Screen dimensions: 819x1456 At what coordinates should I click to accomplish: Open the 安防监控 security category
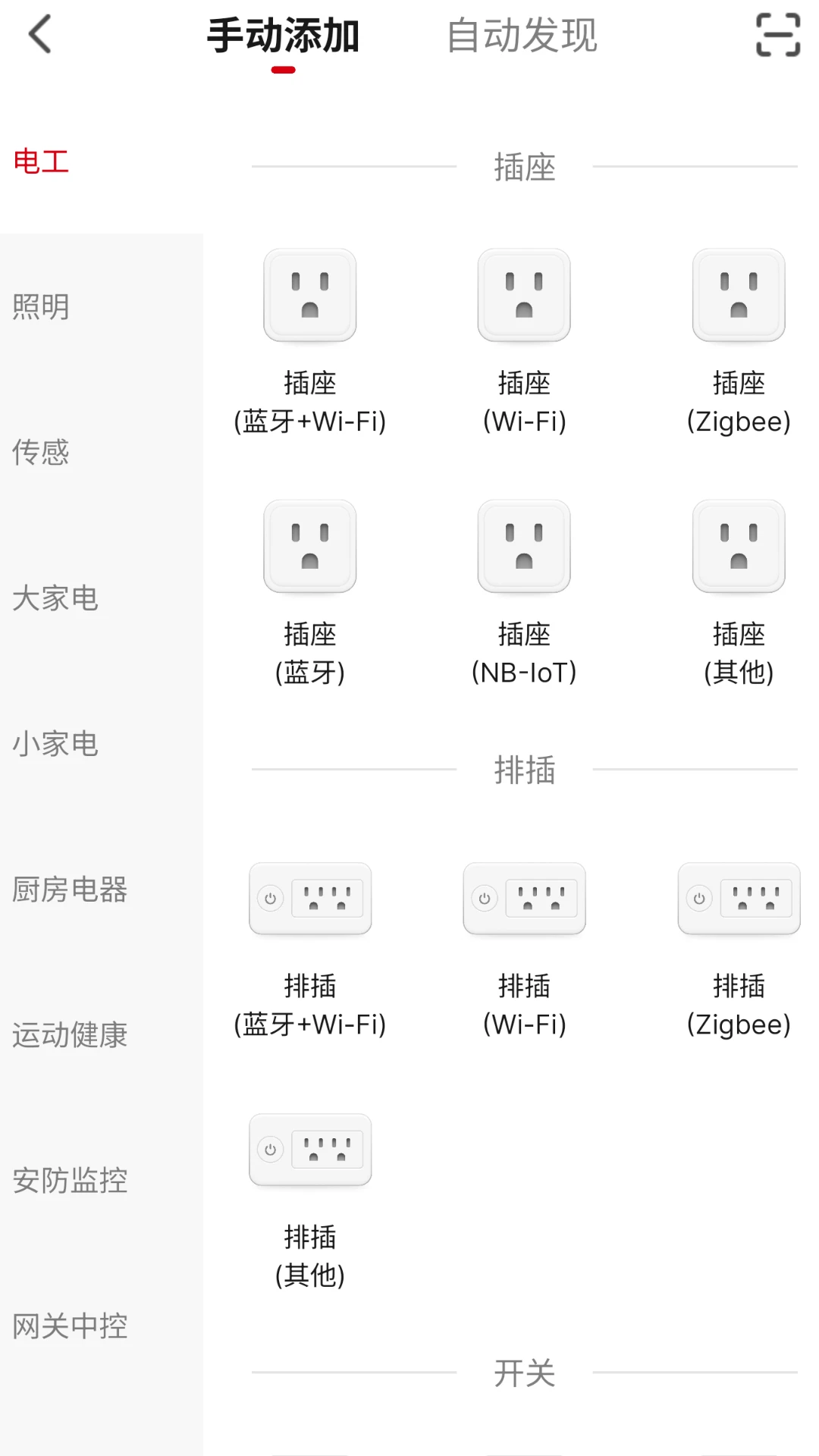pyautogui.click(x=70, y=1179)
